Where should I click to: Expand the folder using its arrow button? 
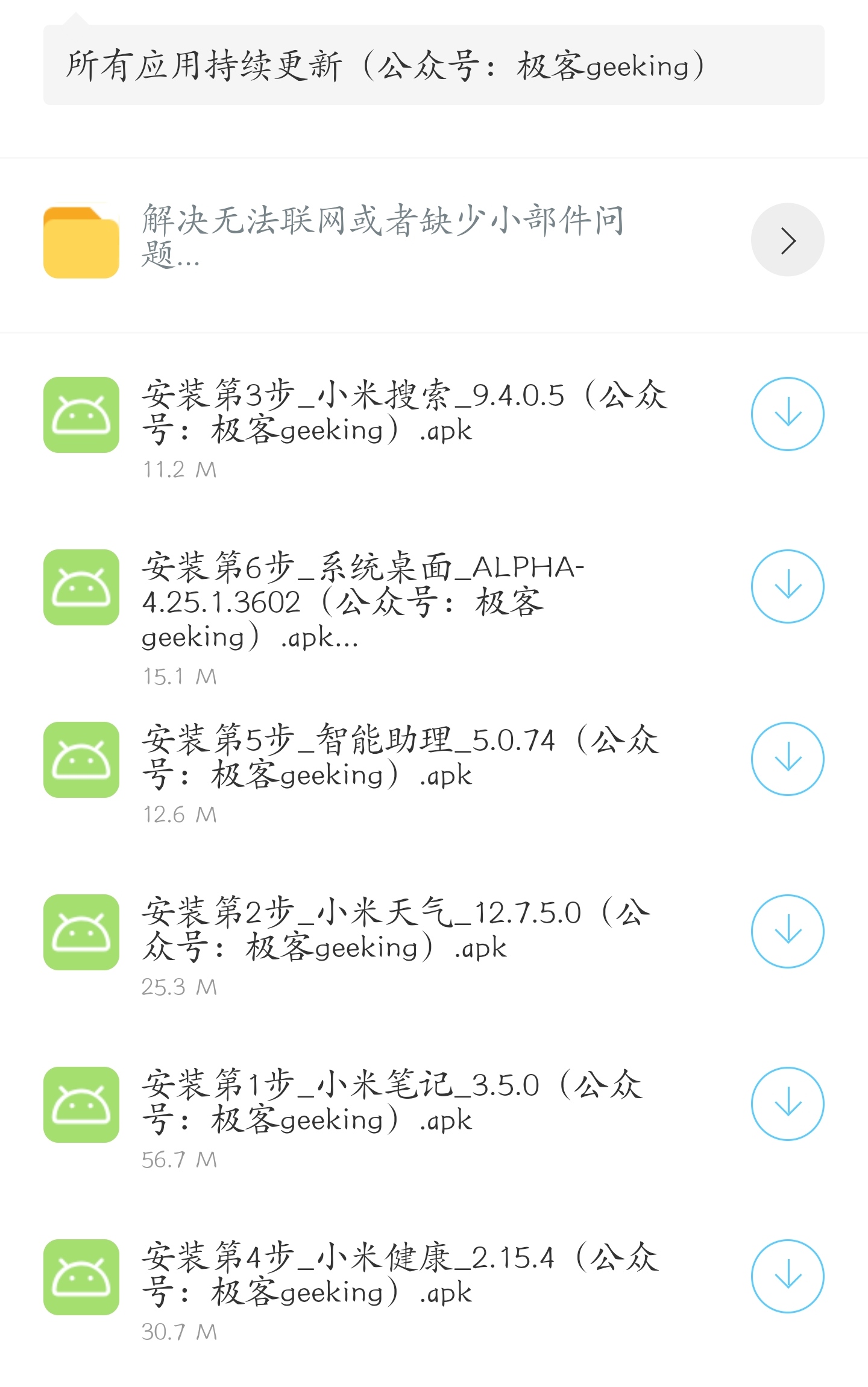(787, 240)
